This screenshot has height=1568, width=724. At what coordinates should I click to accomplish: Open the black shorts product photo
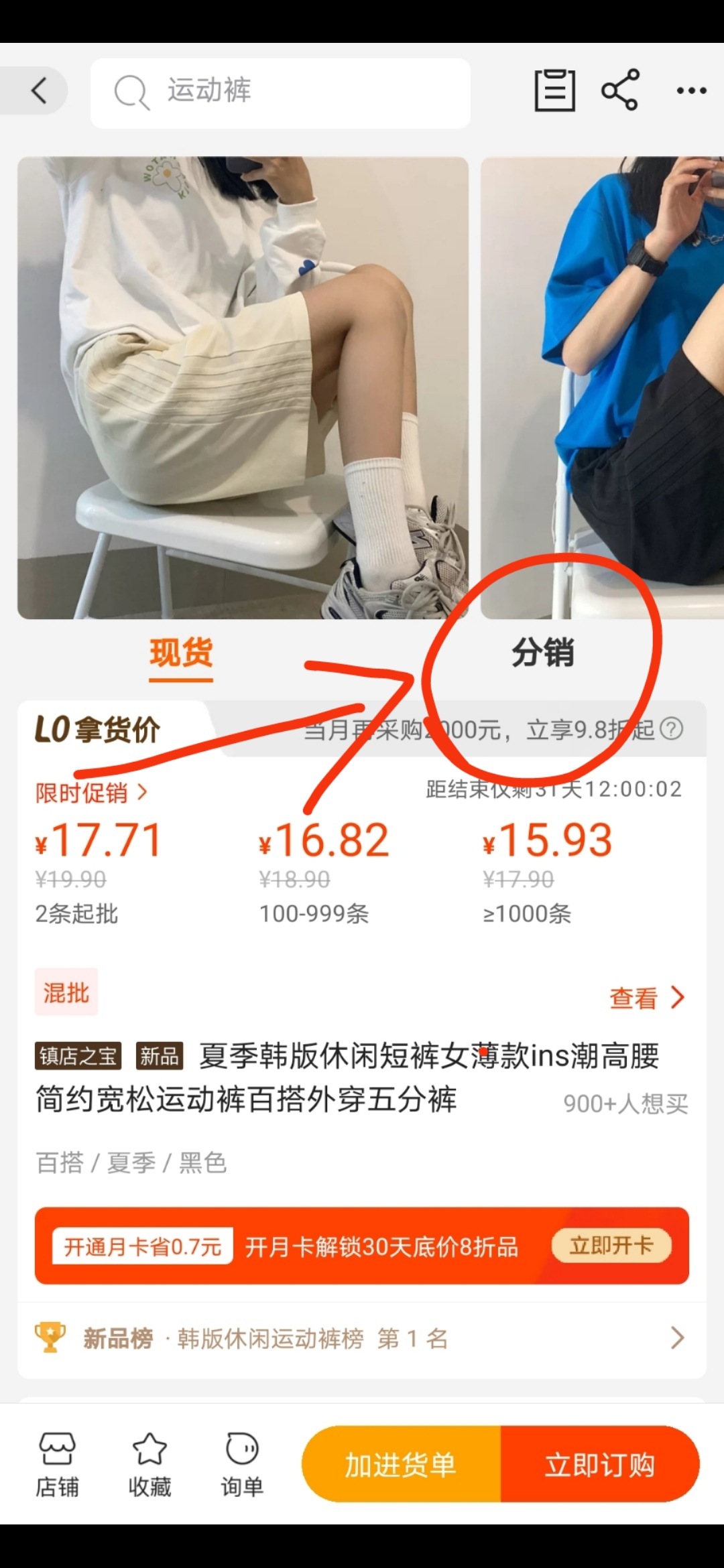pyautogui.click(x=603, y=387)
